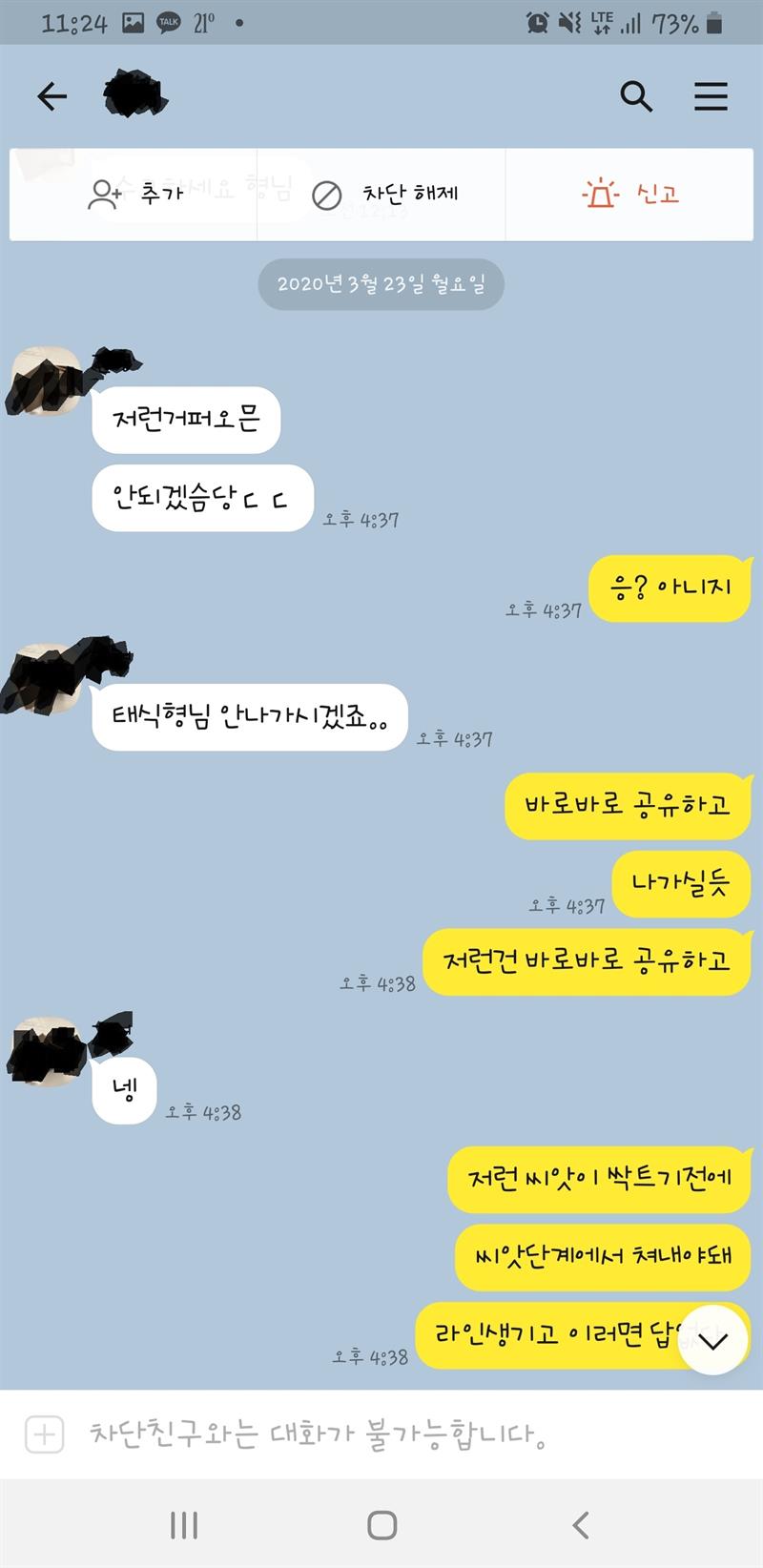Tap 차단 해제 to unblock
Viewport: 763px width, 1568px height.
(x=384, y=195)
